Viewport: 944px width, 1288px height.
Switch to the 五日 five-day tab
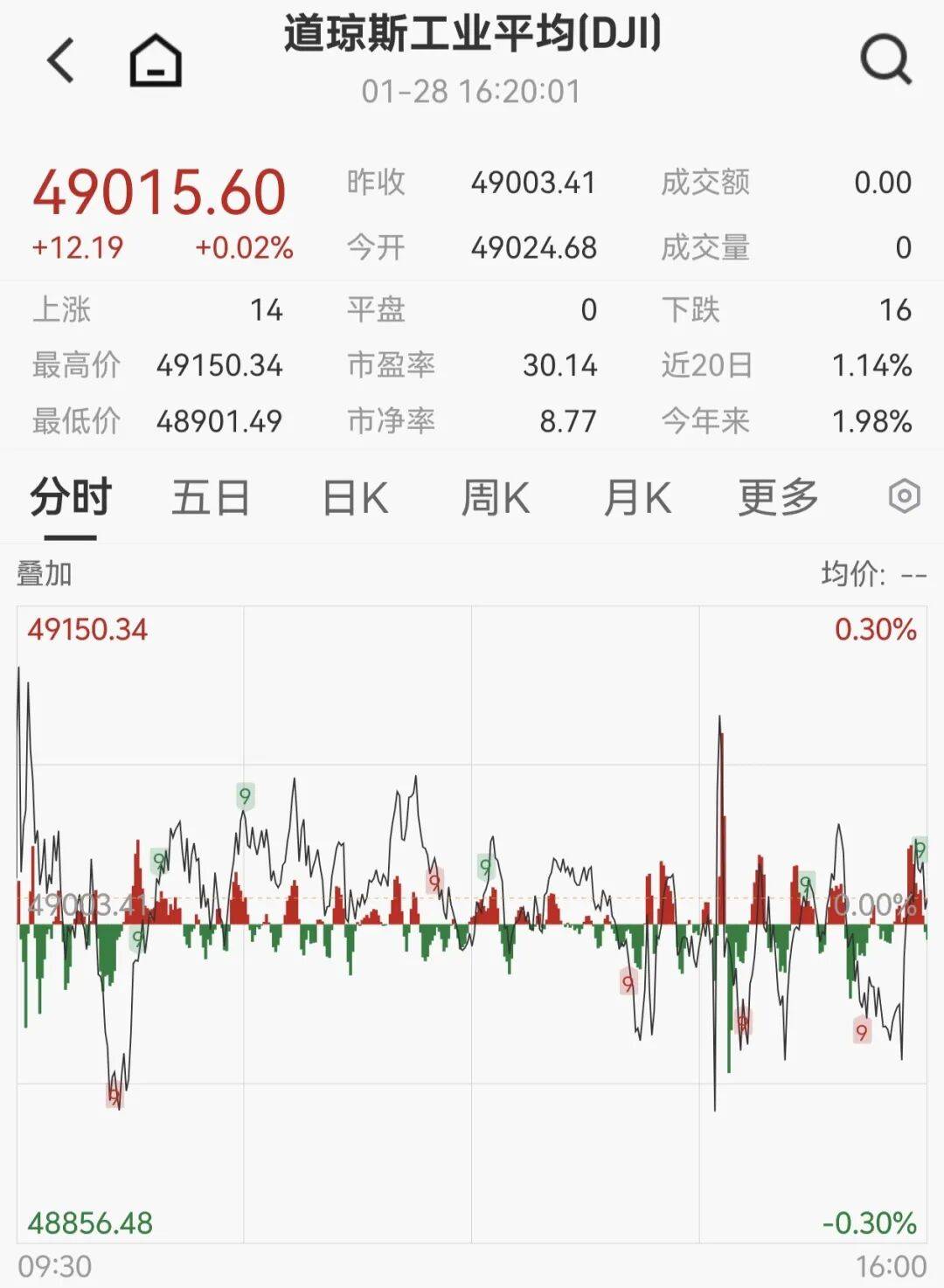click(210, 496)
